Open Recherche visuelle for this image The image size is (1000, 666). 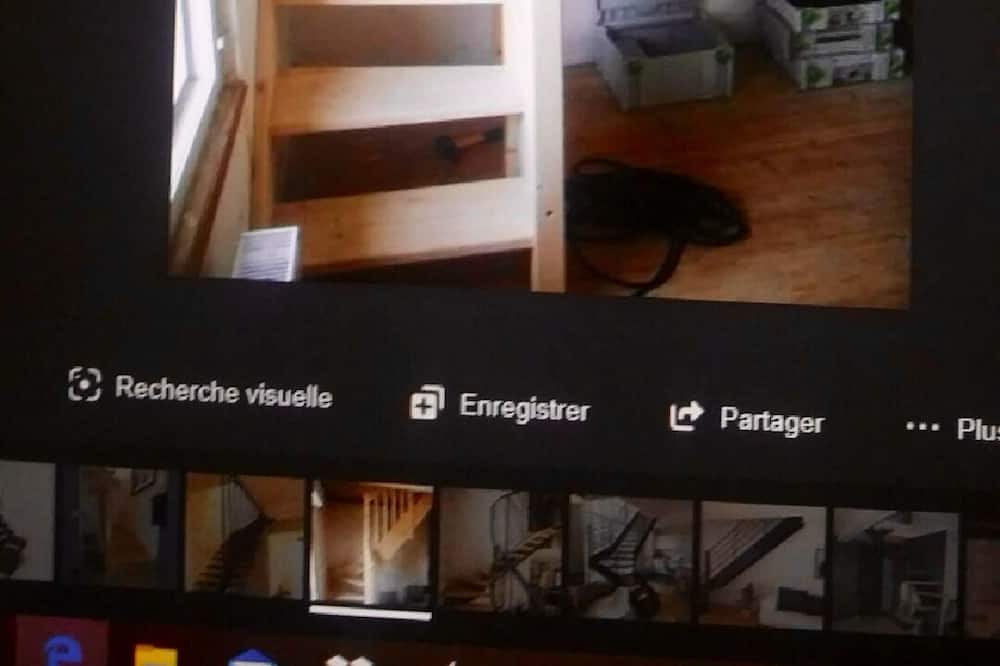coord(200,388)
